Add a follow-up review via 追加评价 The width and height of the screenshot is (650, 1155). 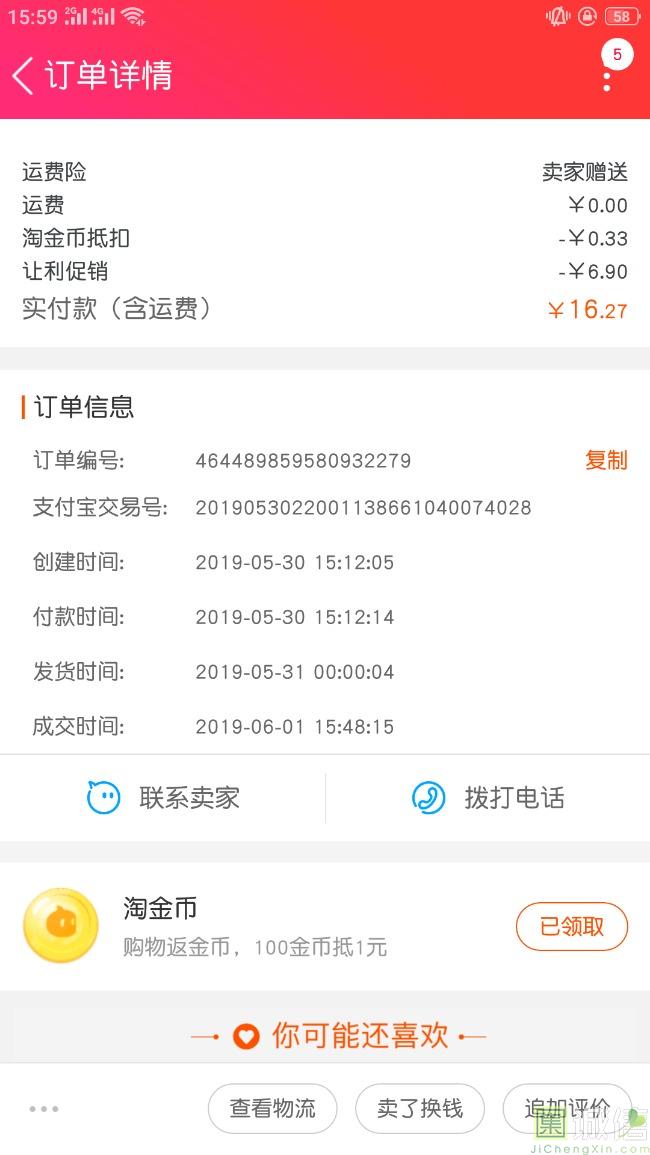(x=566, y=1108)
